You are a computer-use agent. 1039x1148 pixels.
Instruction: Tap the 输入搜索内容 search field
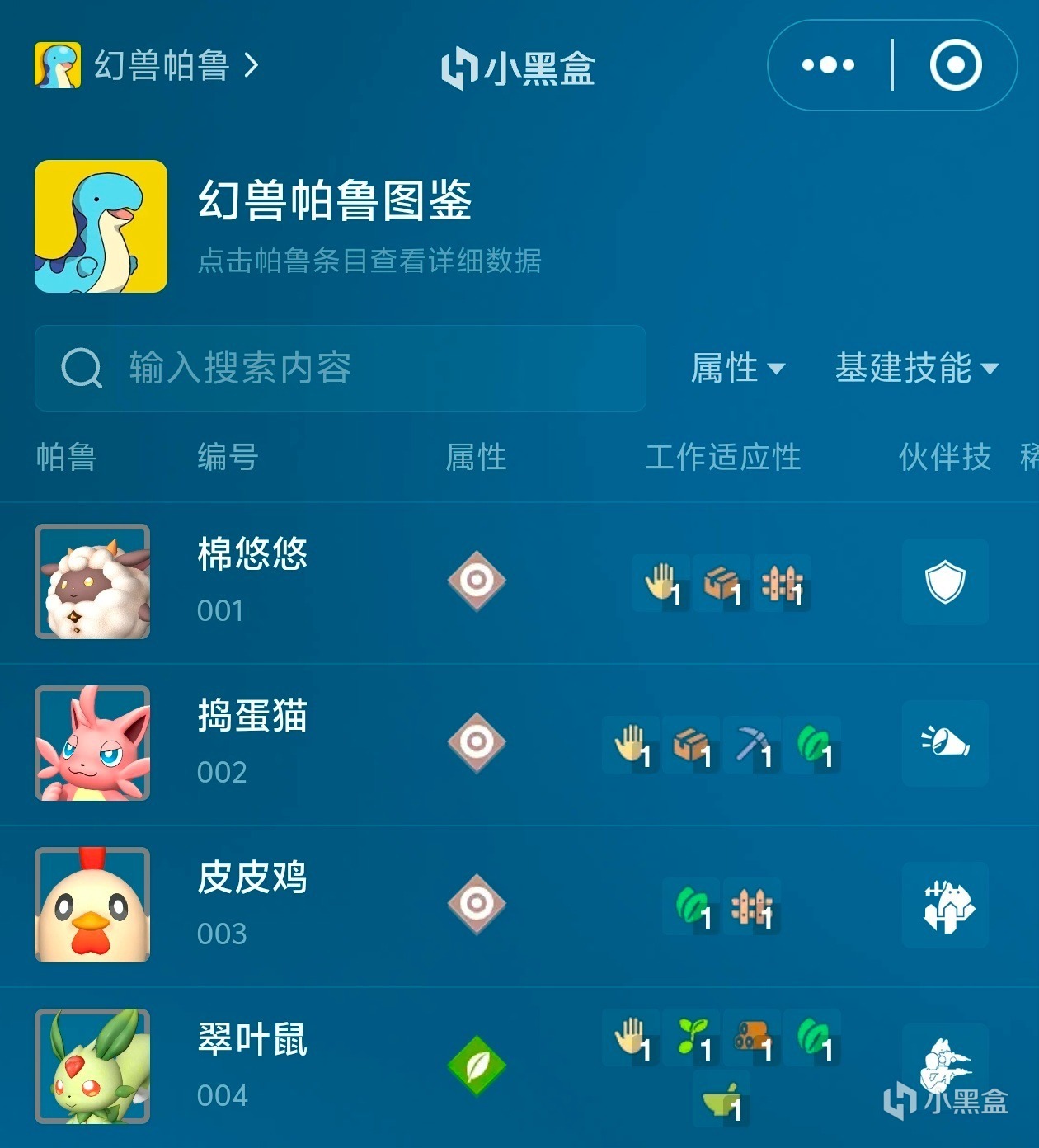(x=340, y=368)
